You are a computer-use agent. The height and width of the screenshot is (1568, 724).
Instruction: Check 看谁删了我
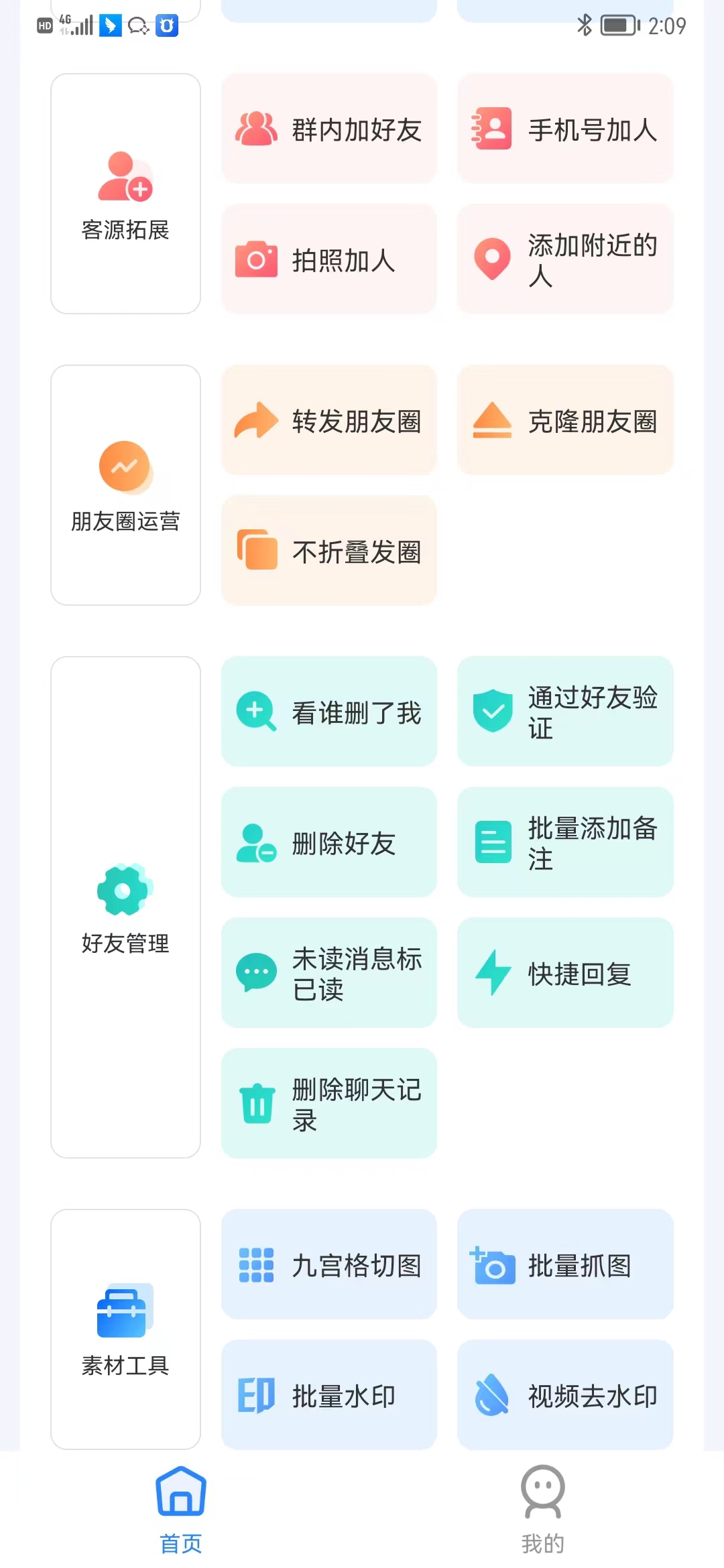point(329,712)
